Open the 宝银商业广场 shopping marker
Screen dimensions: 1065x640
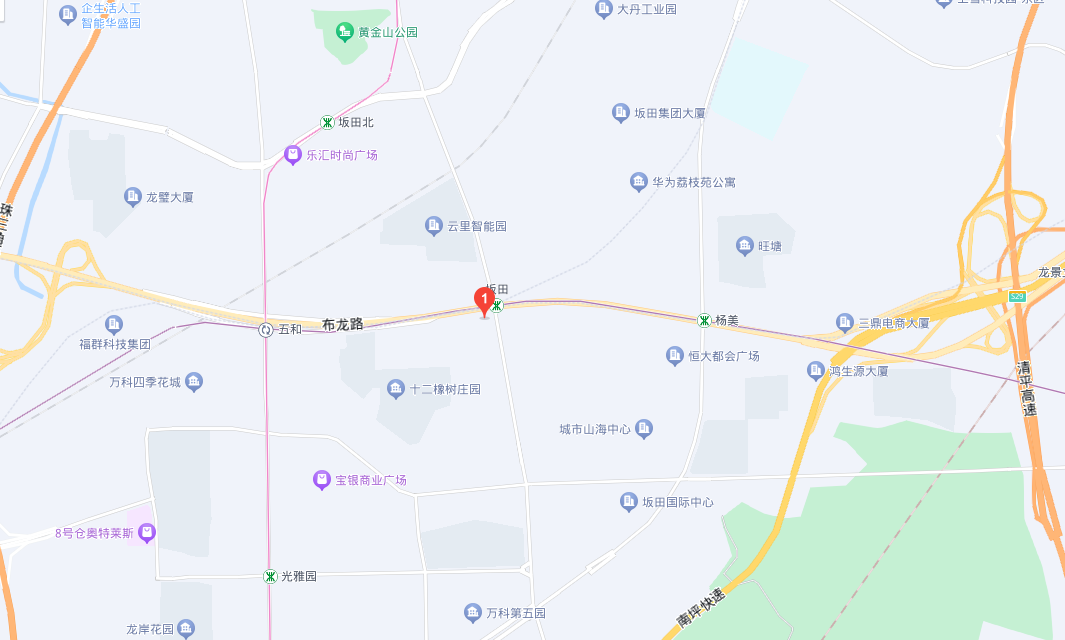pos(322,481)
